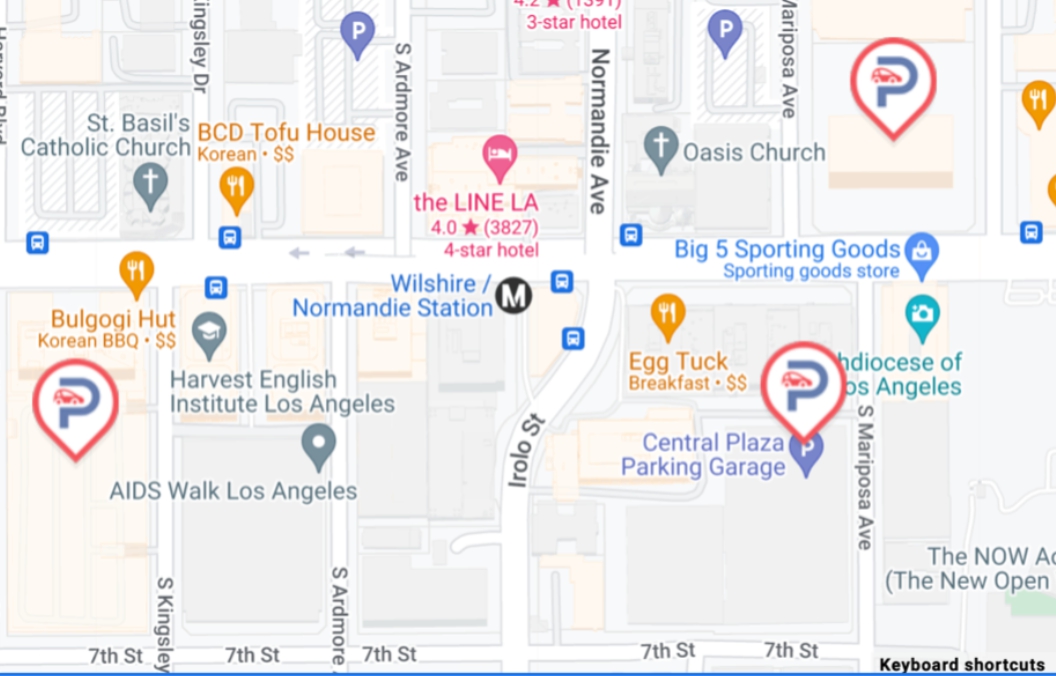This screenshot has height=676, width=1056.
Task: Tap St. Basil's Catholic Church pin
Action: pos(151,185)
